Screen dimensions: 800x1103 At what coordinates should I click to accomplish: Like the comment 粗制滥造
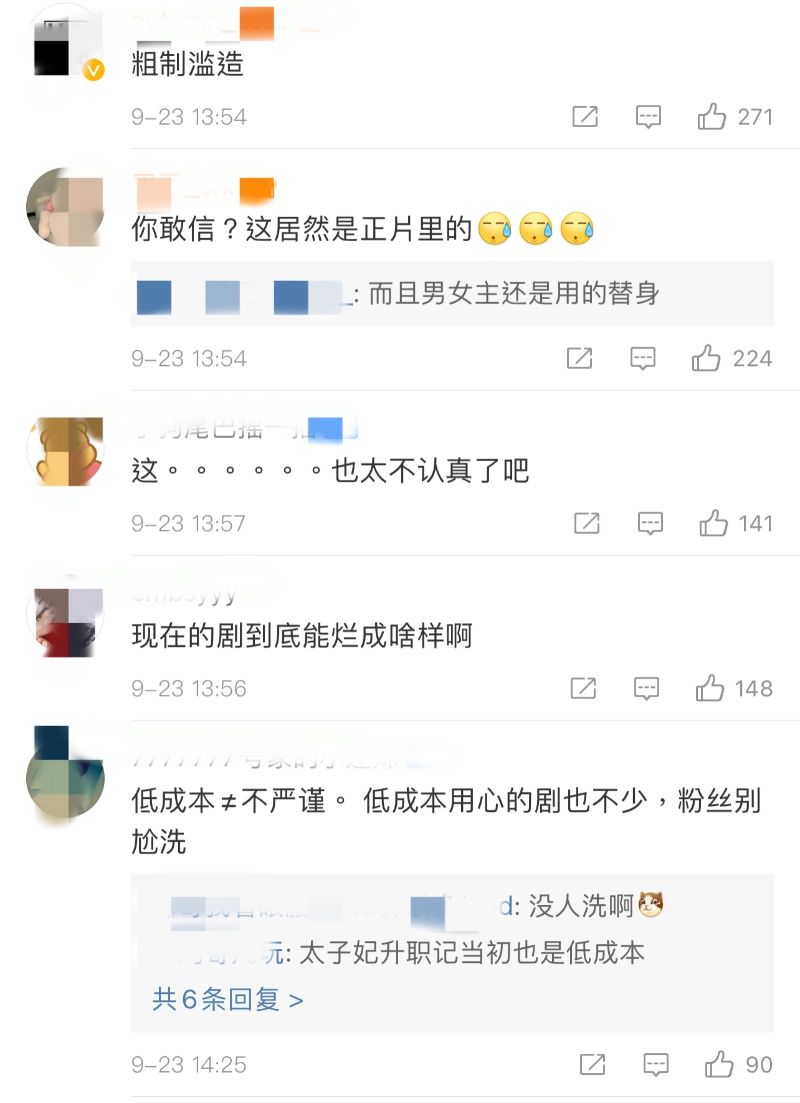[712, 117]
